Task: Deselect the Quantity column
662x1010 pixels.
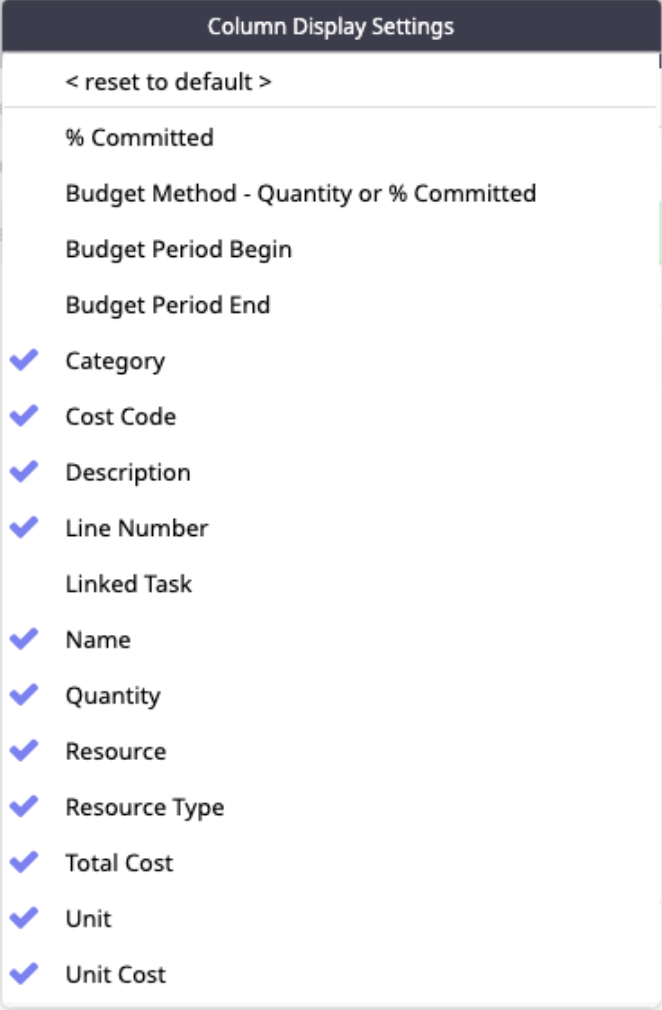Action: pyautogui.click(x=112, y=696)
